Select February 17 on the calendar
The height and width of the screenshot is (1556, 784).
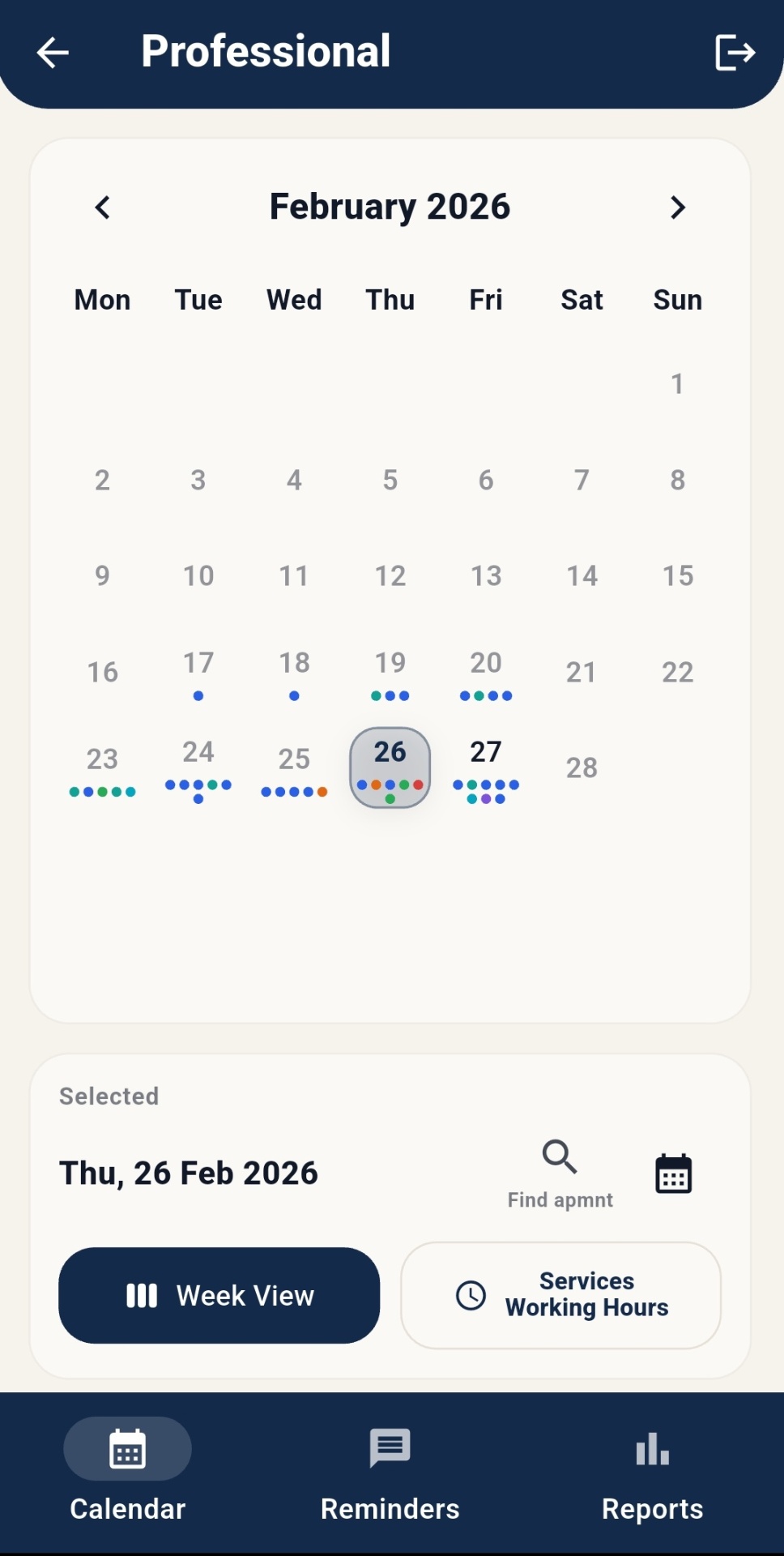pyautogui.click(x=198, y=671)
